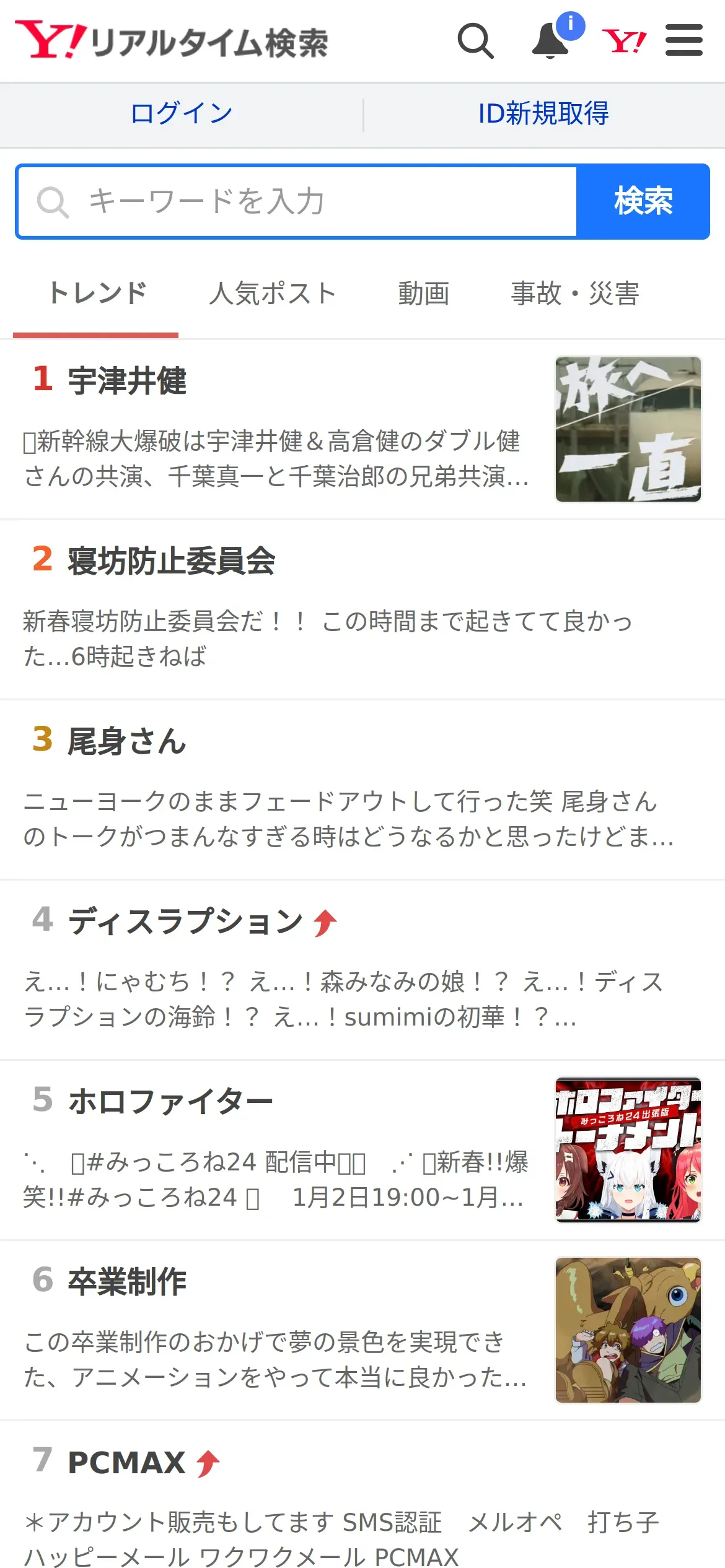725x1568 pixels.
Task: Open trend #2 寝坊防止委員会
Action: tap(362, 610)
